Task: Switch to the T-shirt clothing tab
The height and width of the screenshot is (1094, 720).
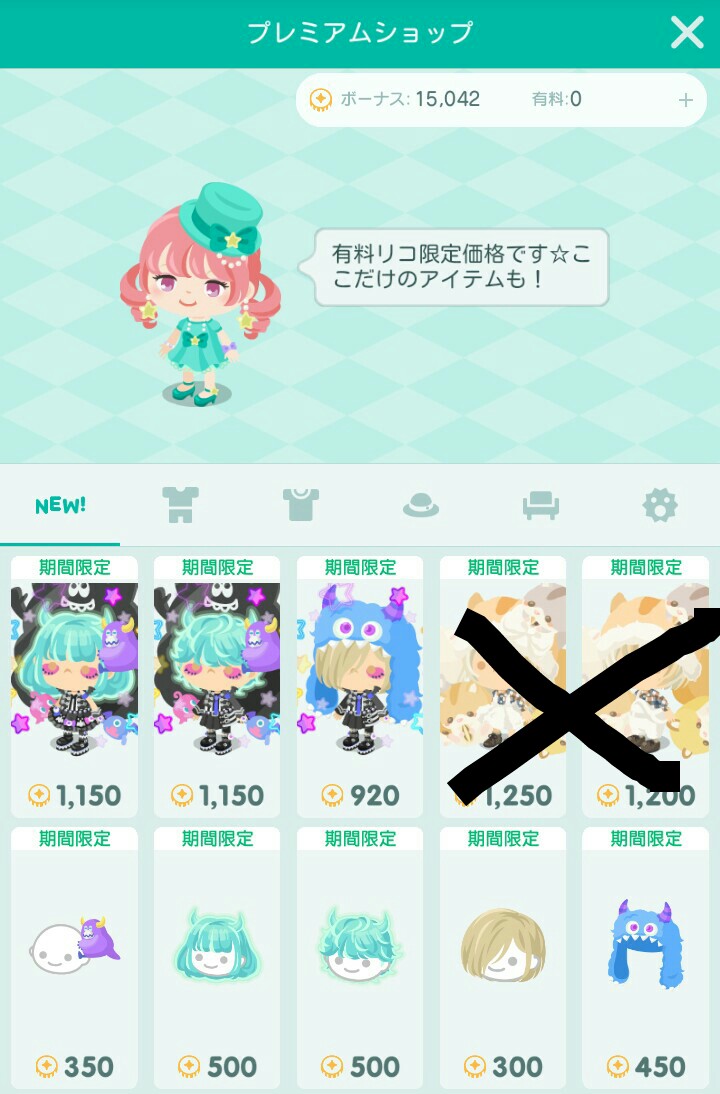Action: pos(300,505)
